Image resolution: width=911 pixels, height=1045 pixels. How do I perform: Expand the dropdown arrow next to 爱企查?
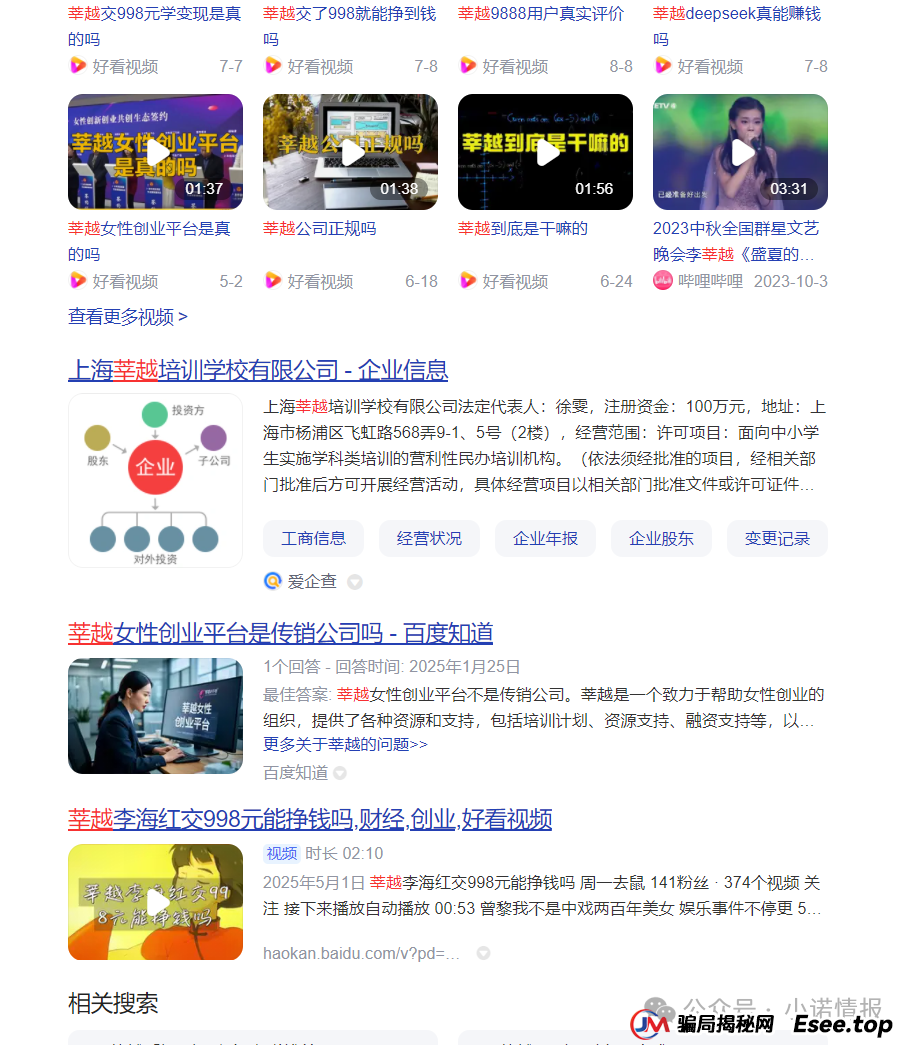pyautogui.click(x=354, y=582)
